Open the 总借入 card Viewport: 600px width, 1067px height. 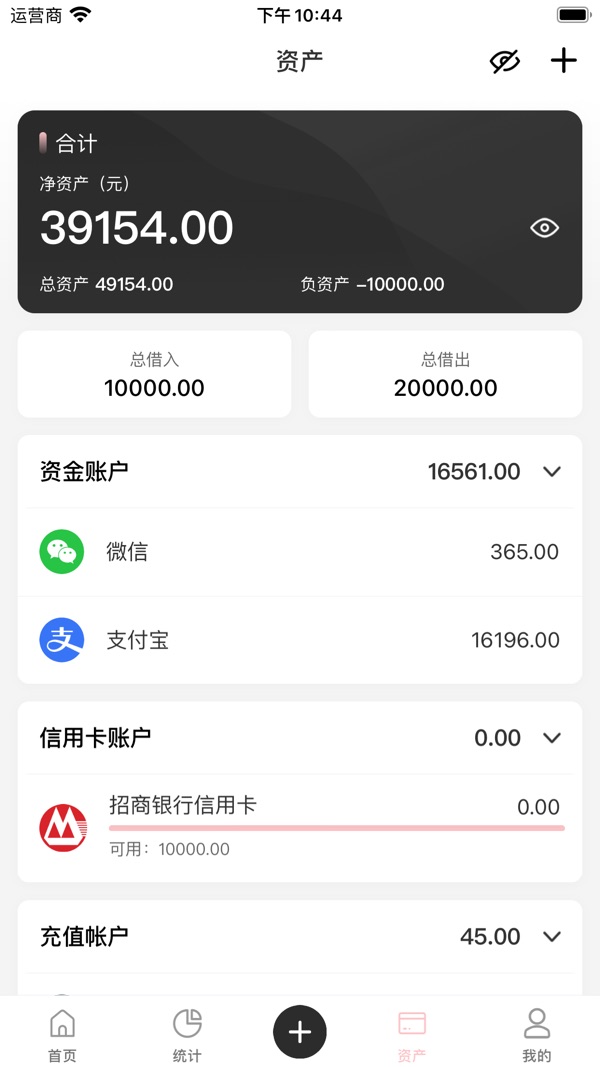(154, 374)
